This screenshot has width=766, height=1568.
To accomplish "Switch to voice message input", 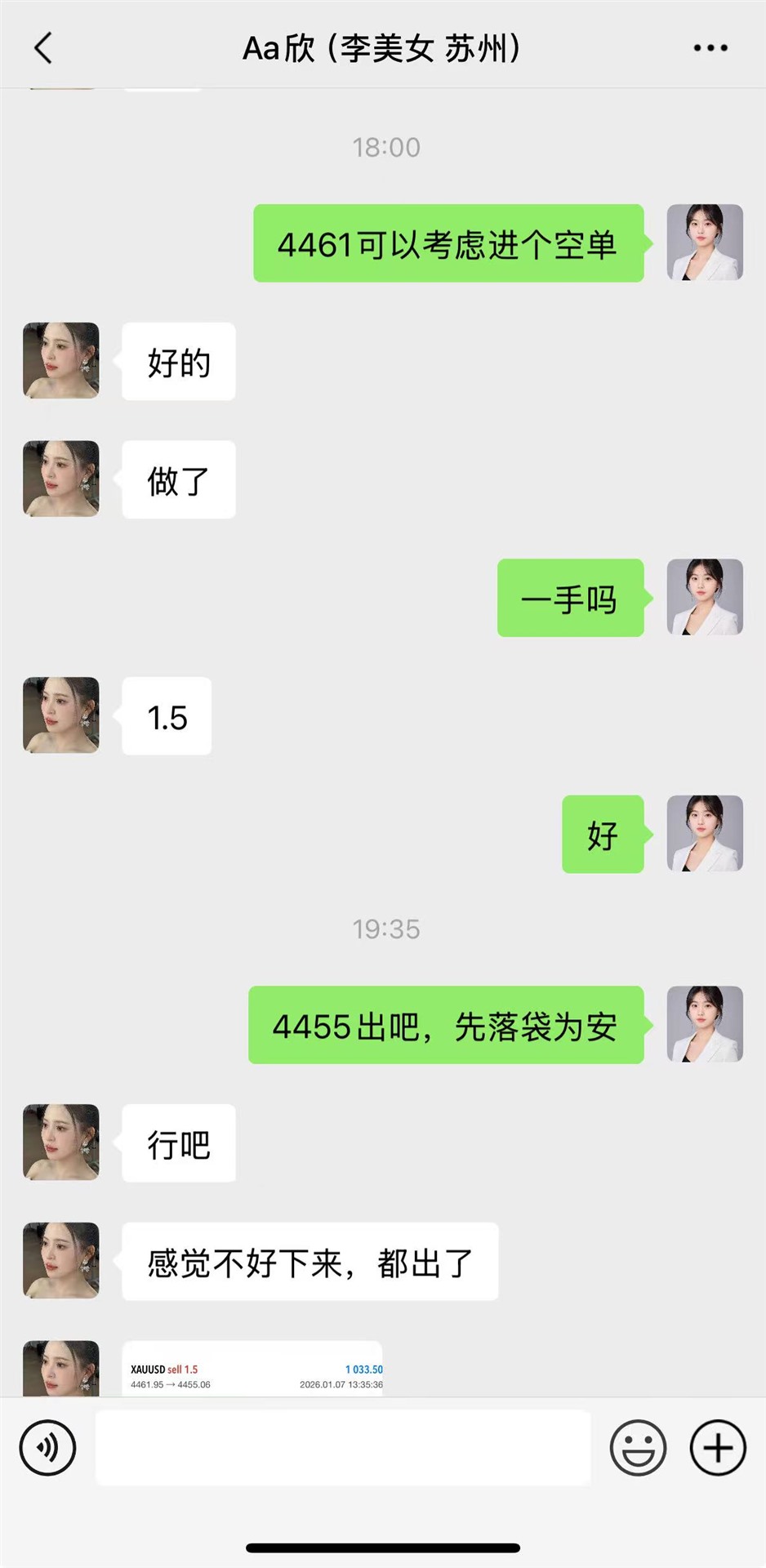I will tap(47, 1448).
